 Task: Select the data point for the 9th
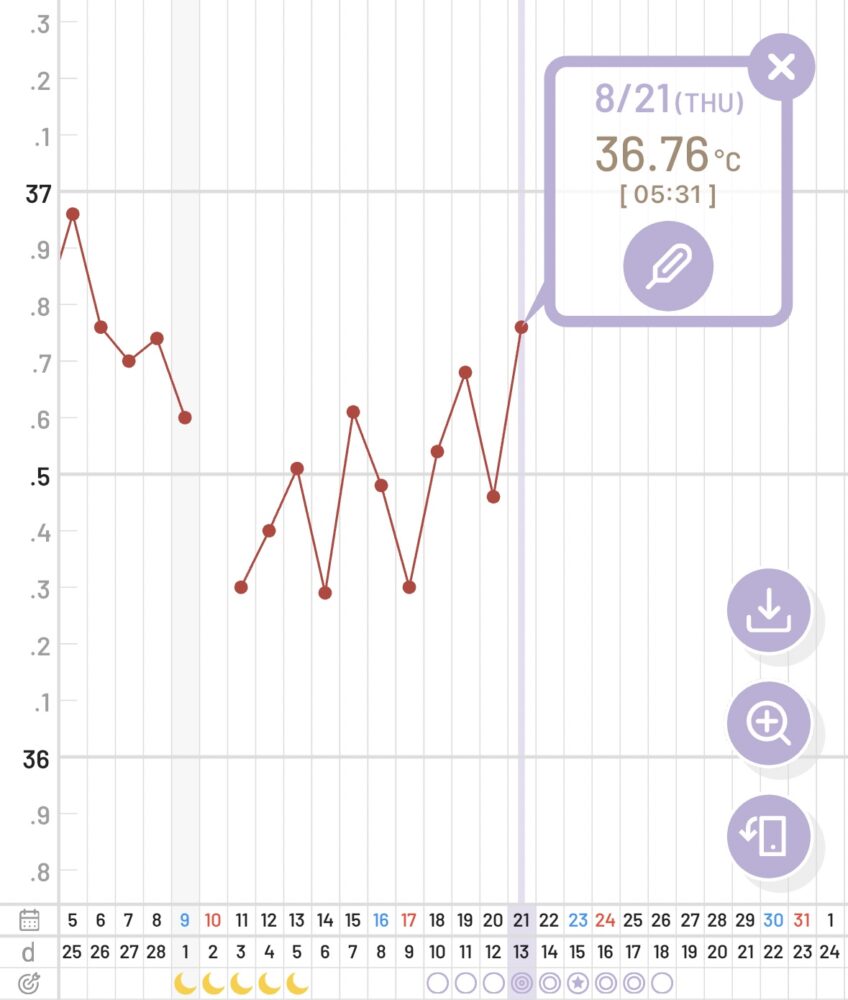coord(185,417)
